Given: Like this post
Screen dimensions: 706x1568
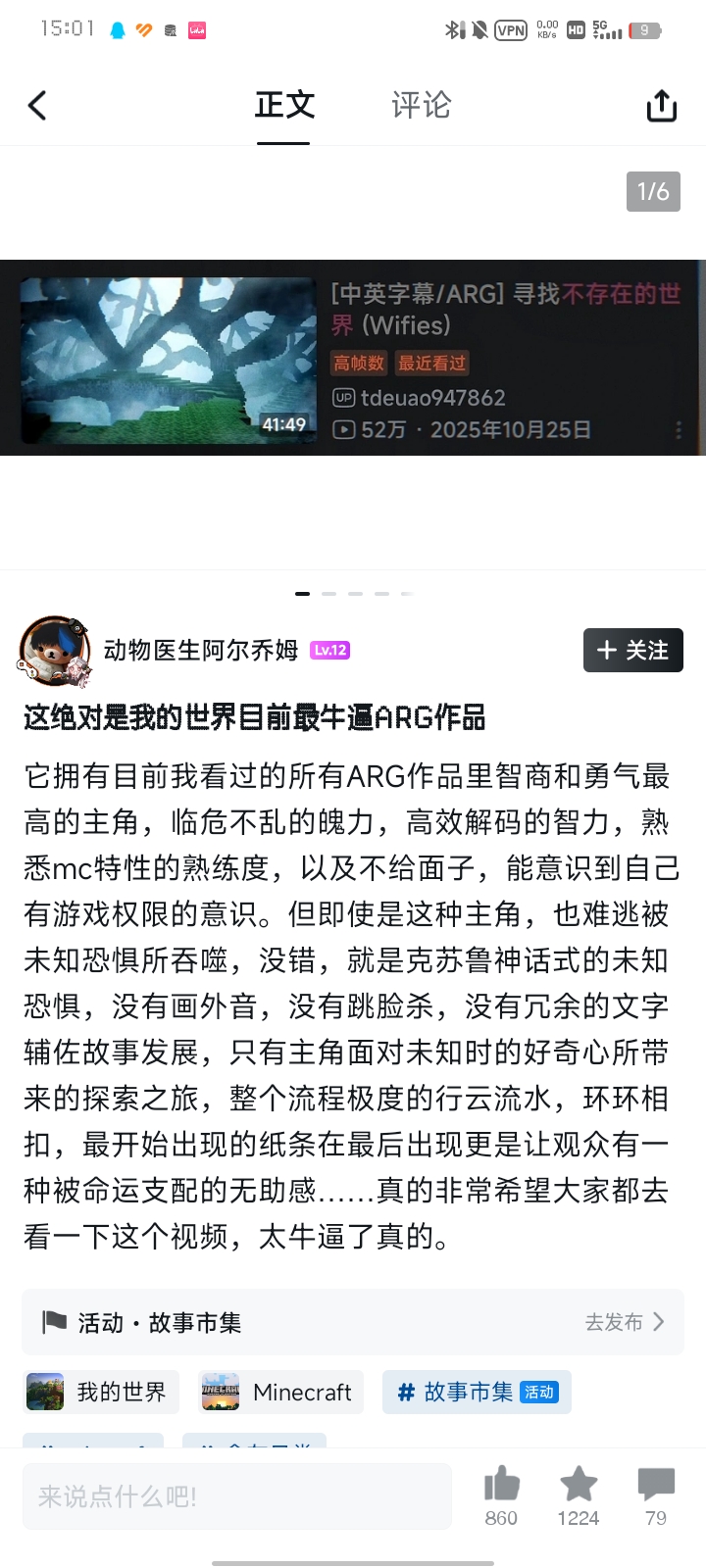Looking at the screenshot, I should [x=501, y=1495].
